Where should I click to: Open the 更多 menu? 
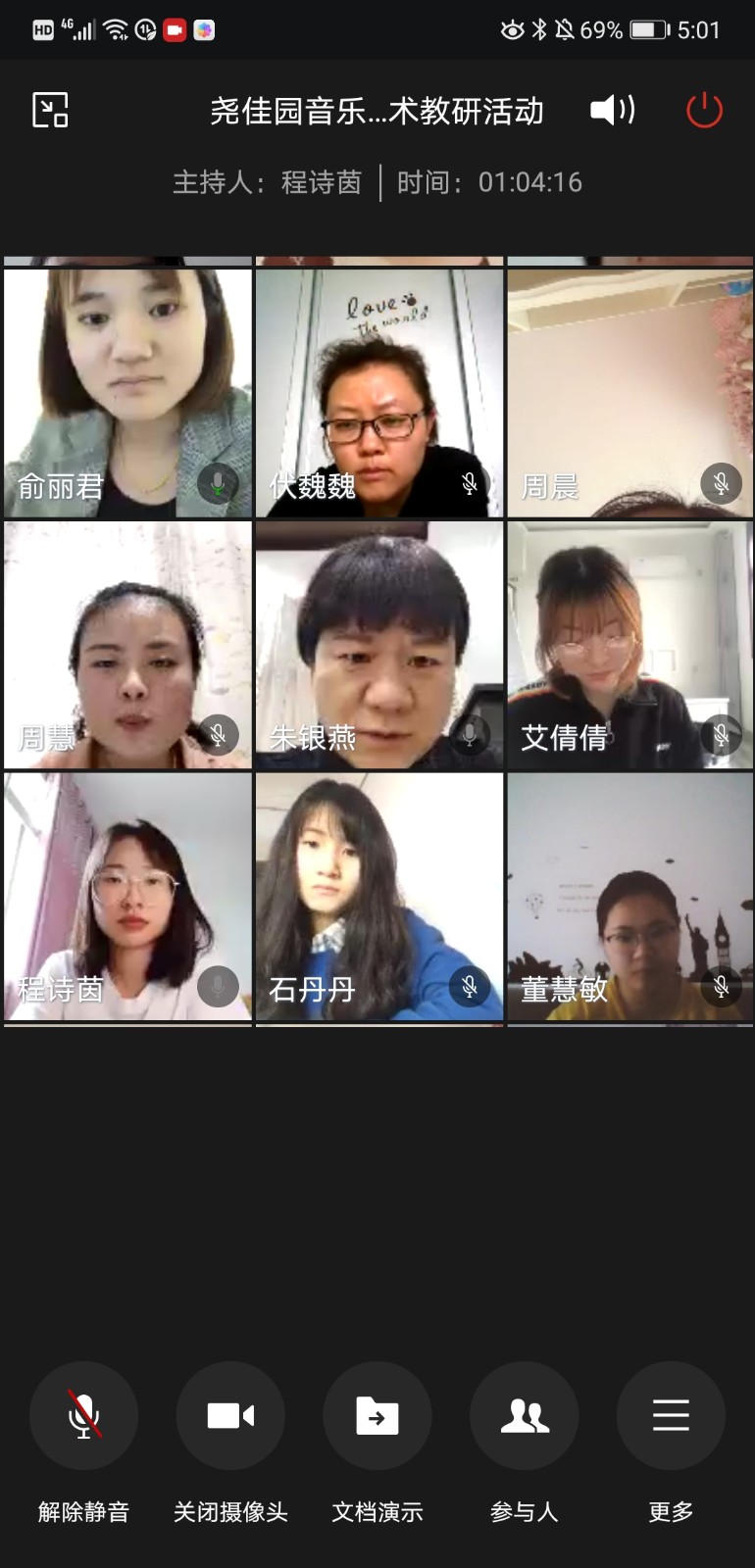(671, 1416)
